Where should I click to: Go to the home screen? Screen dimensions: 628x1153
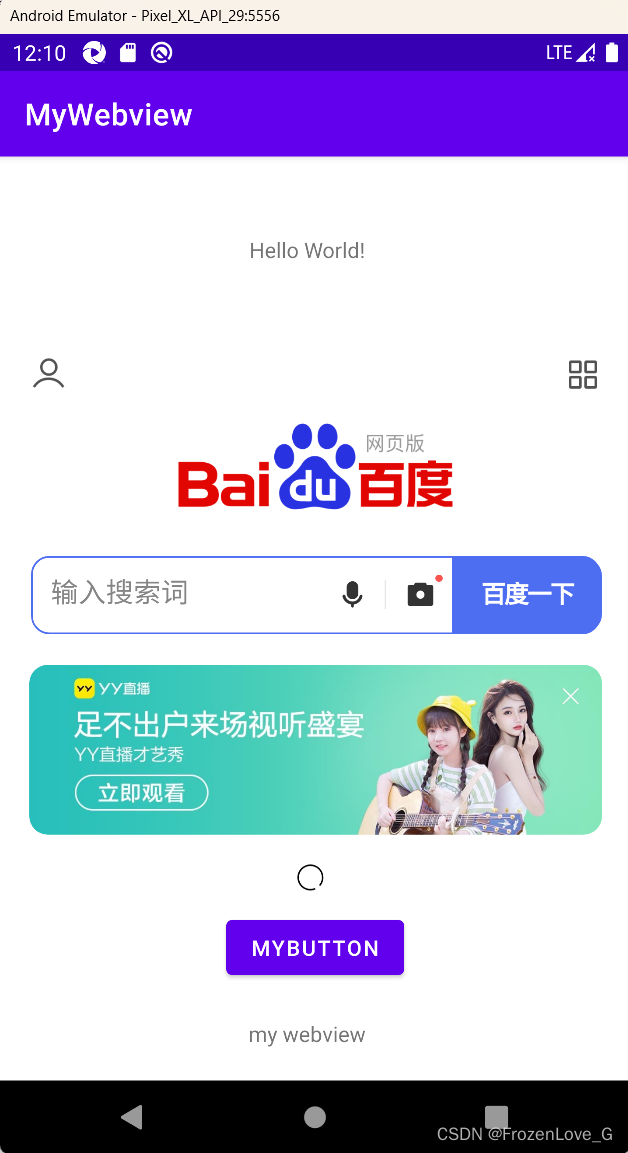pyautogui.click(x=315, y=1117)
